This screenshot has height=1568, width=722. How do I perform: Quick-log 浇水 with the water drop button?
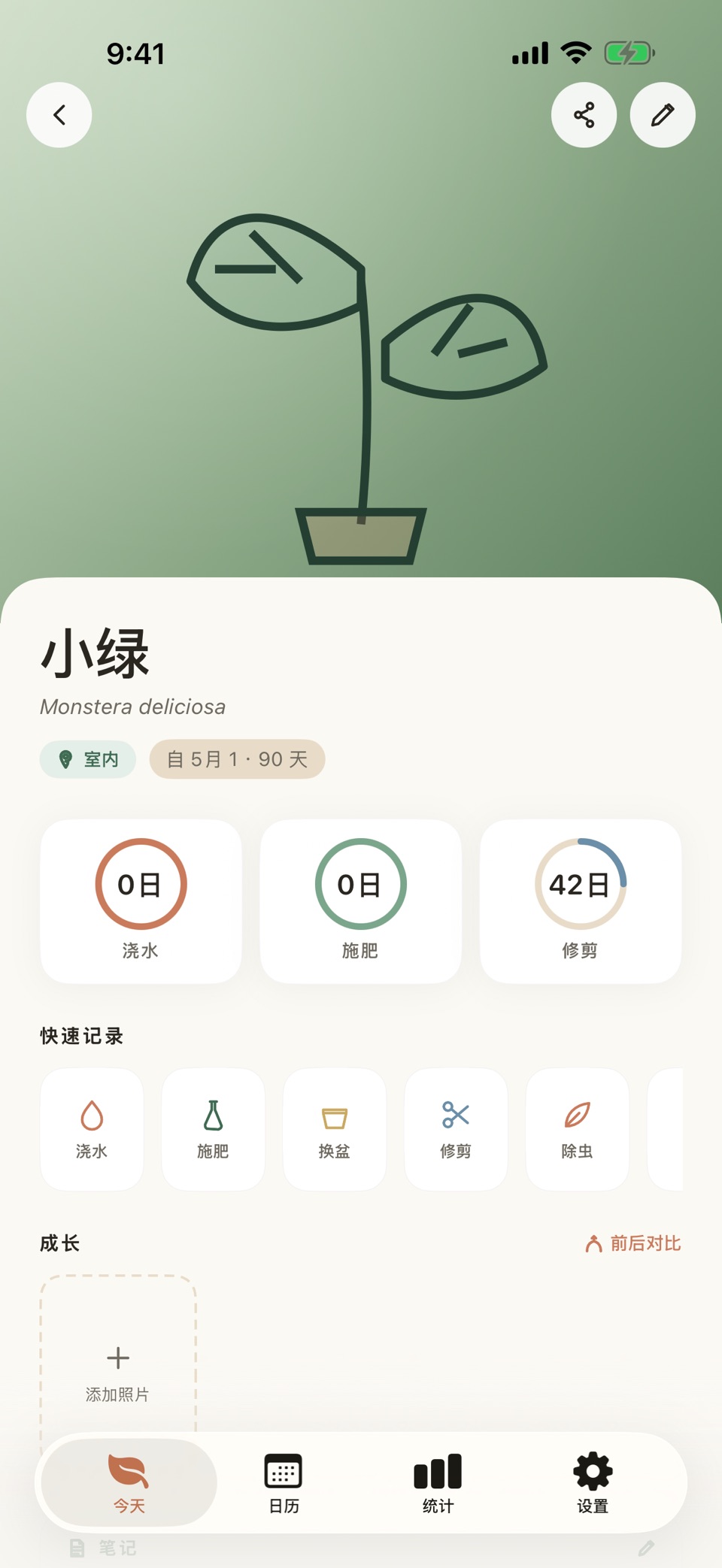pos(92,1129)
